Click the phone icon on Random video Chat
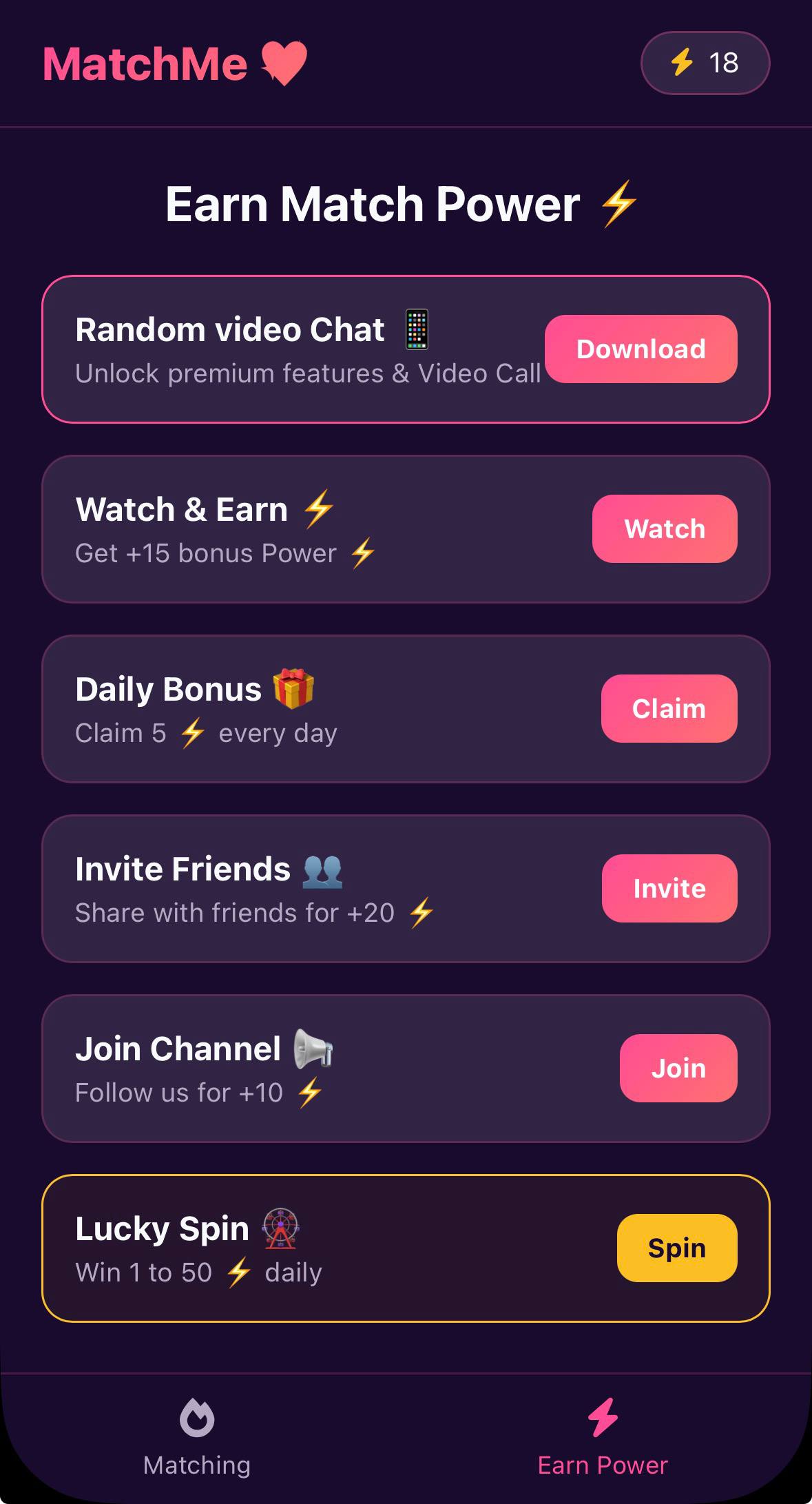This screenshot has width=812, height=1504. click(416, 329)
